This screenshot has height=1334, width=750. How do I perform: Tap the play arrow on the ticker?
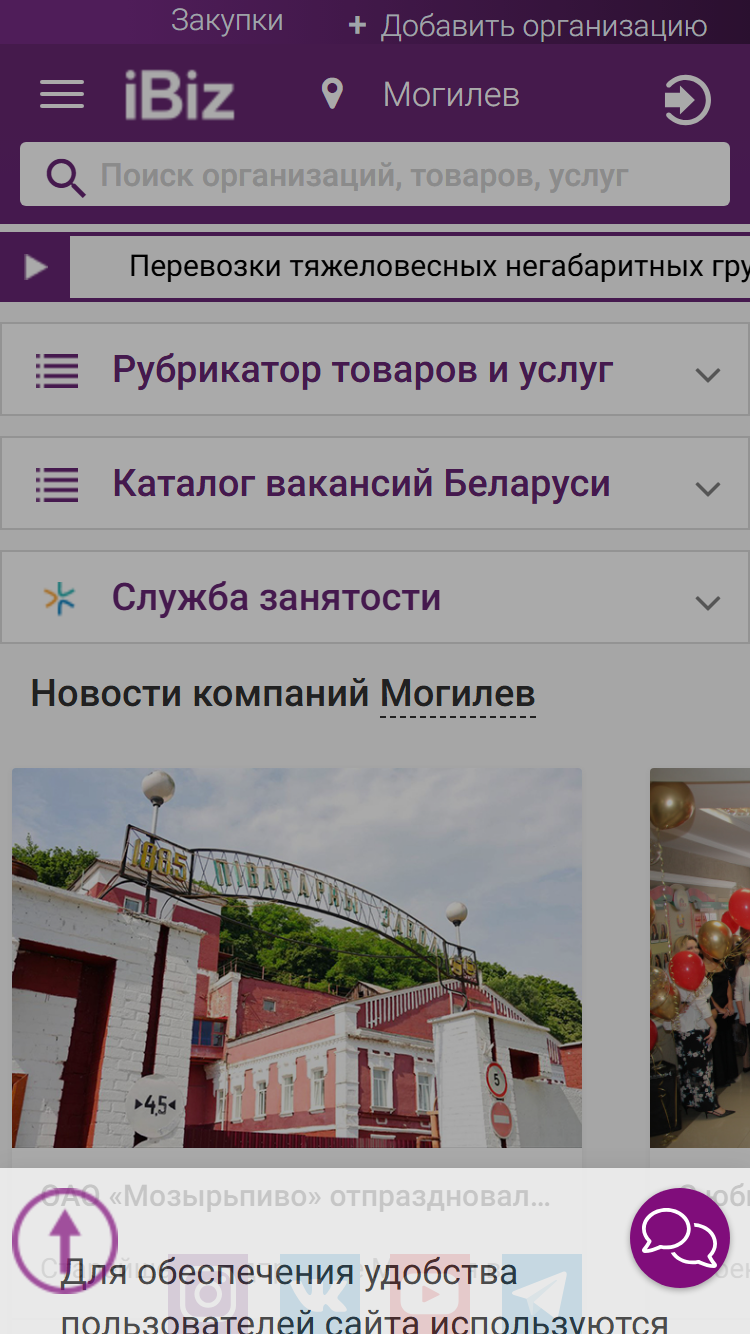point(35,267)
